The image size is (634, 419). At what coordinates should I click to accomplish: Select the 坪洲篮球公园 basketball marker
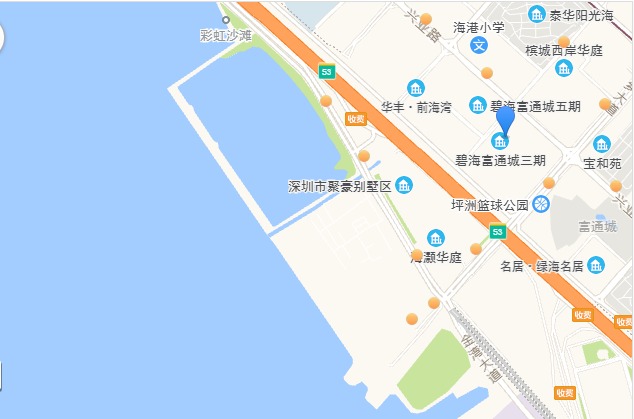(541, 205)
